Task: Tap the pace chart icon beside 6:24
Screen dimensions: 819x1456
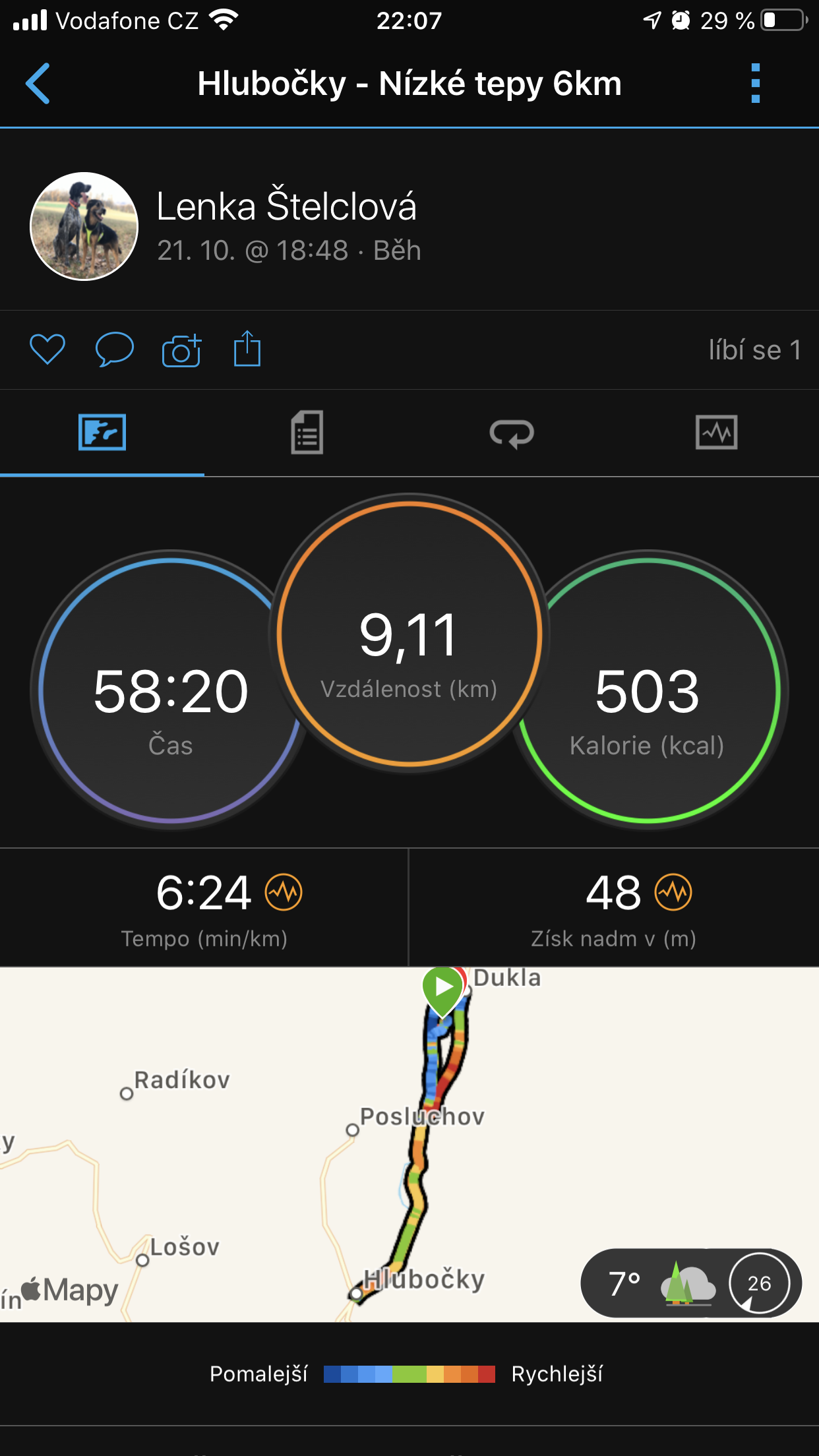Action: coord(284,892)
